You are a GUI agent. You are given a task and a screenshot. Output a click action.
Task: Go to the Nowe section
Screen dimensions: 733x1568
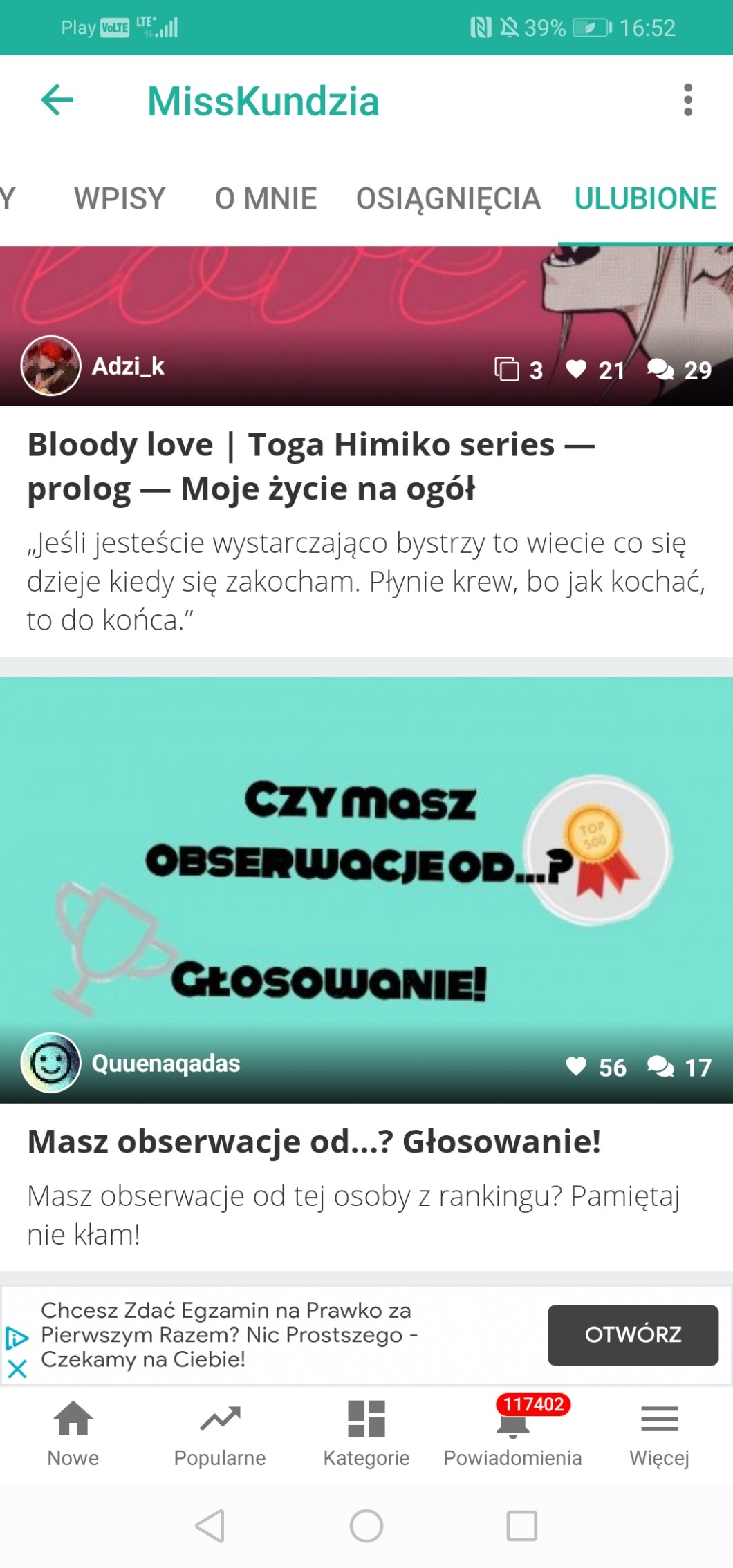point(73,1433)
